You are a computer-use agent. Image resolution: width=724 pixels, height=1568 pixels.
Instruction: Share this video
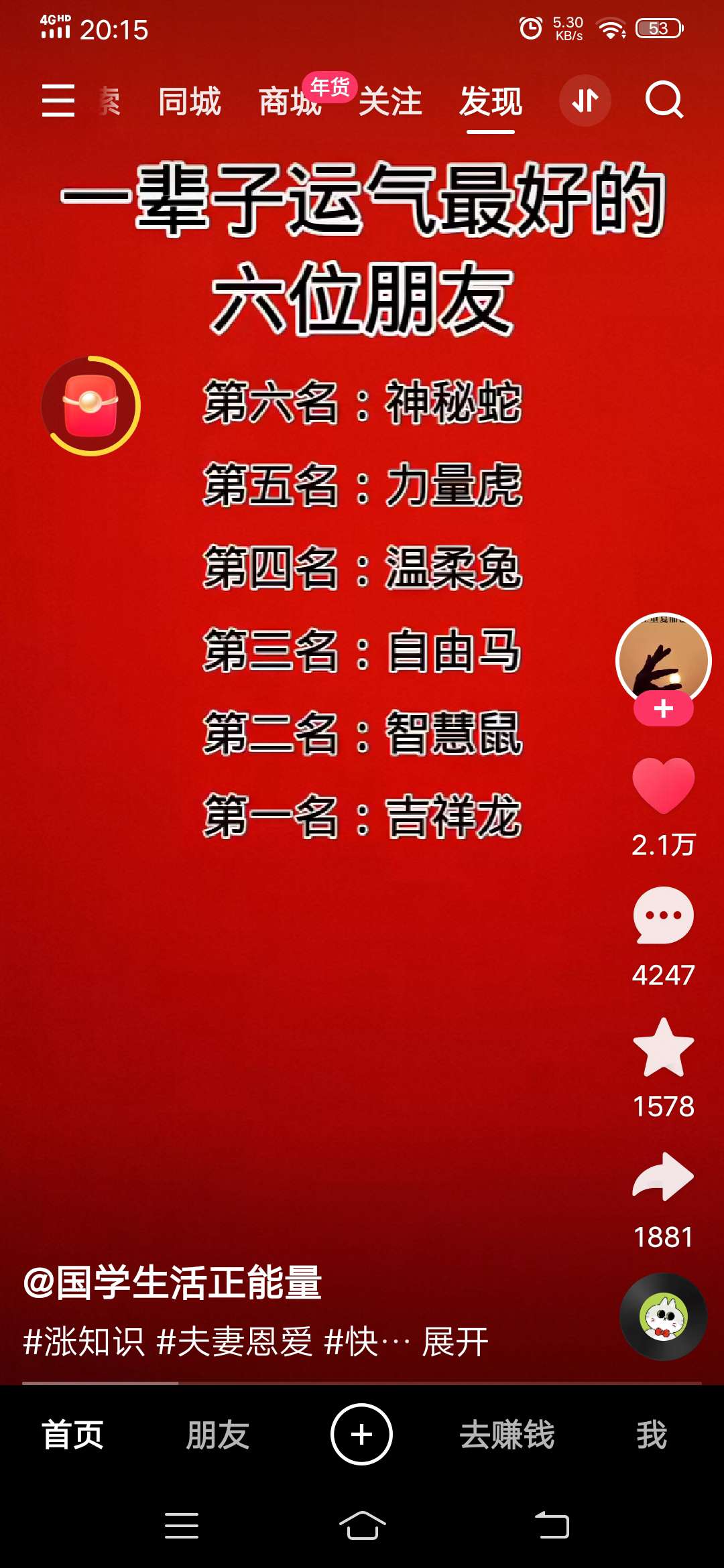coord(663,1177)
